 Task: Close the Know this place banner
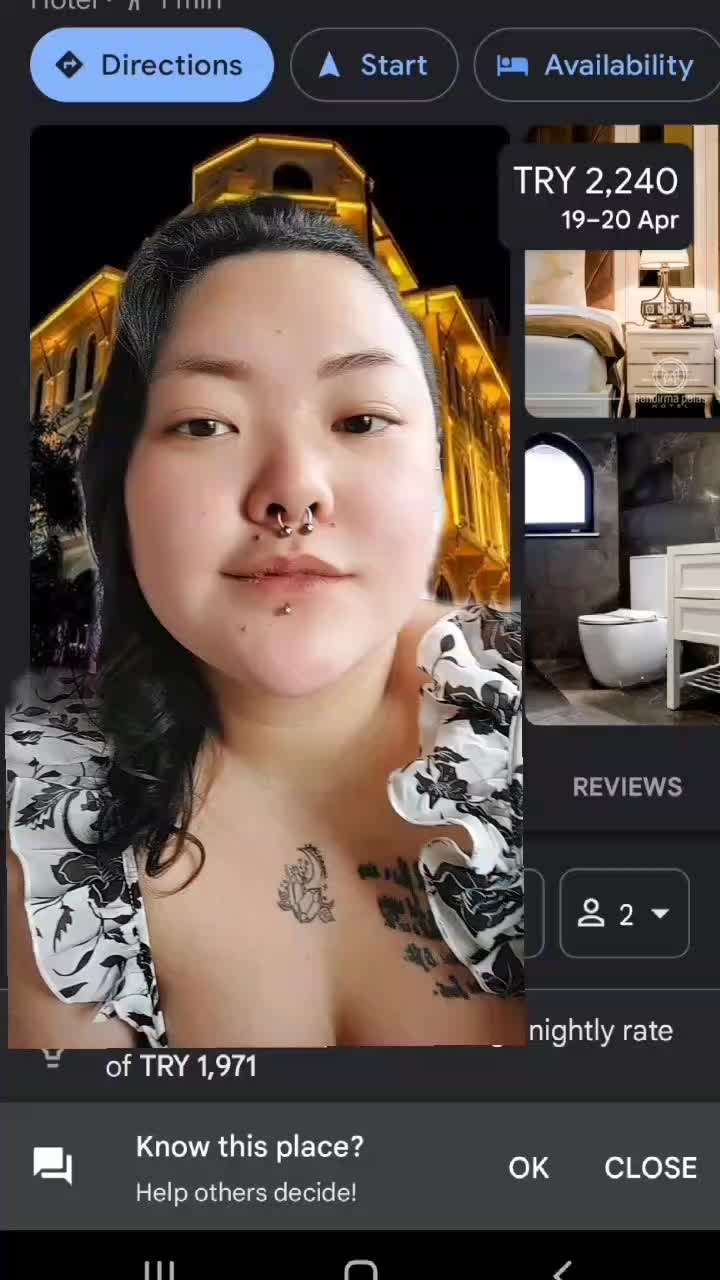point(650,1167)
